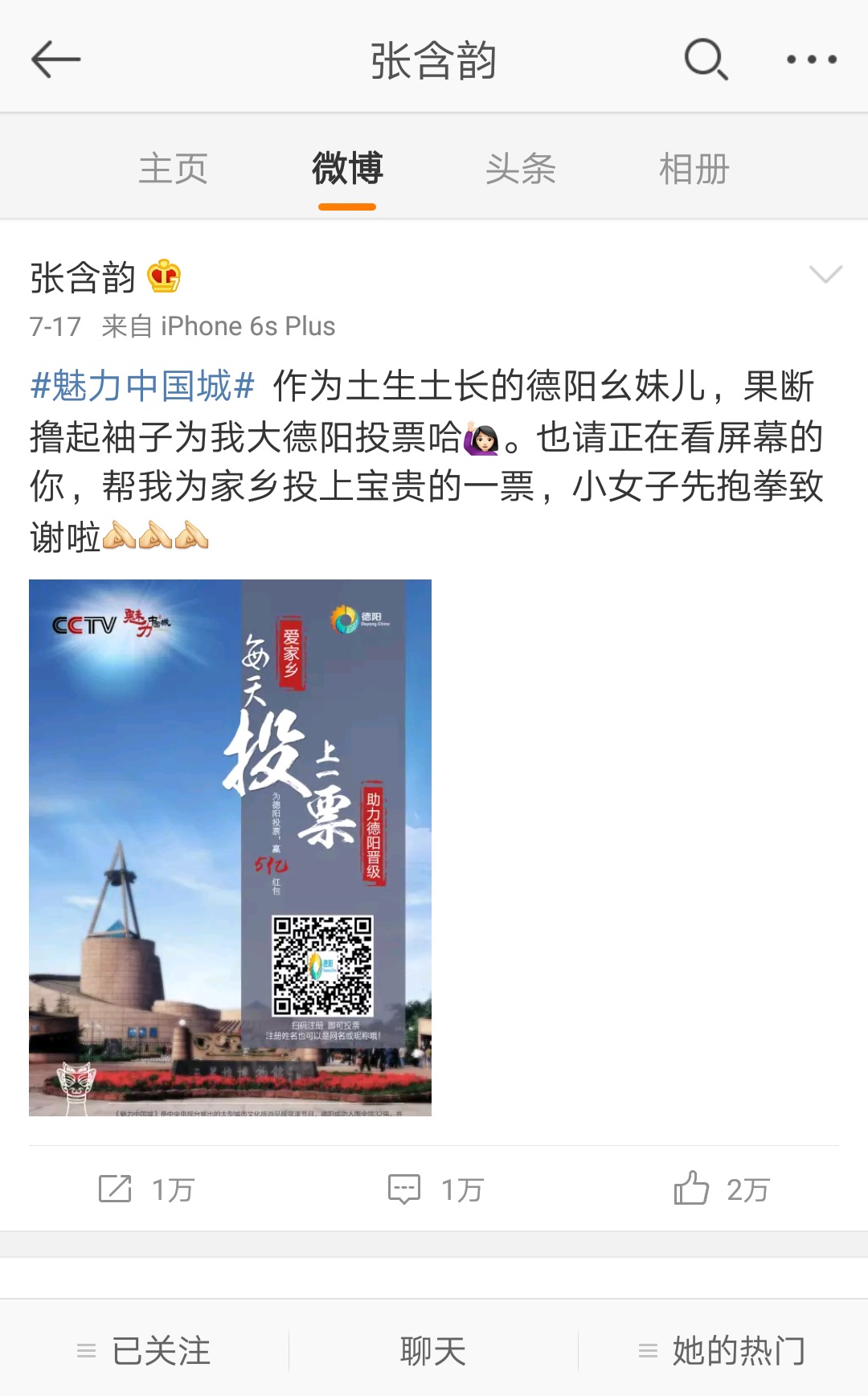Screen dimensions: 868x1396
Task: Open the three-dot overflow menu
Action: [x=811, y=59]
